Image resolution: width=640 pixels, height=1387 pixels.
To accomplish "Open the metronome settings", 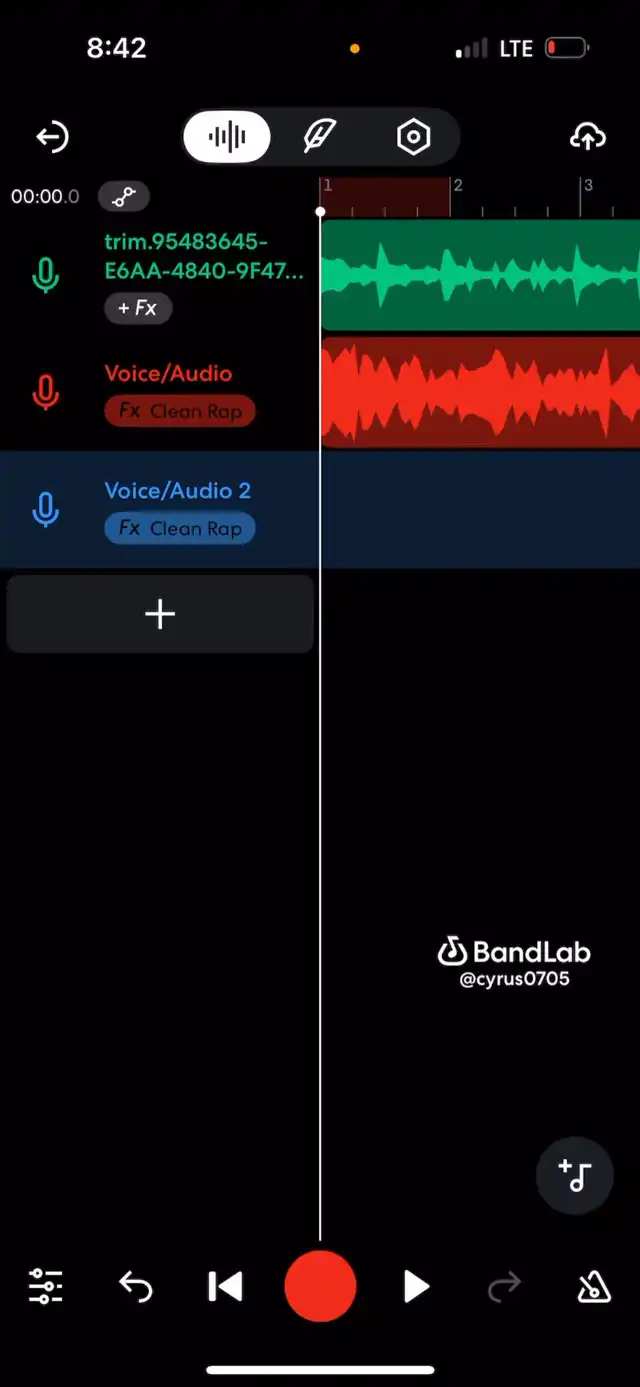I will pos(594,1288).
